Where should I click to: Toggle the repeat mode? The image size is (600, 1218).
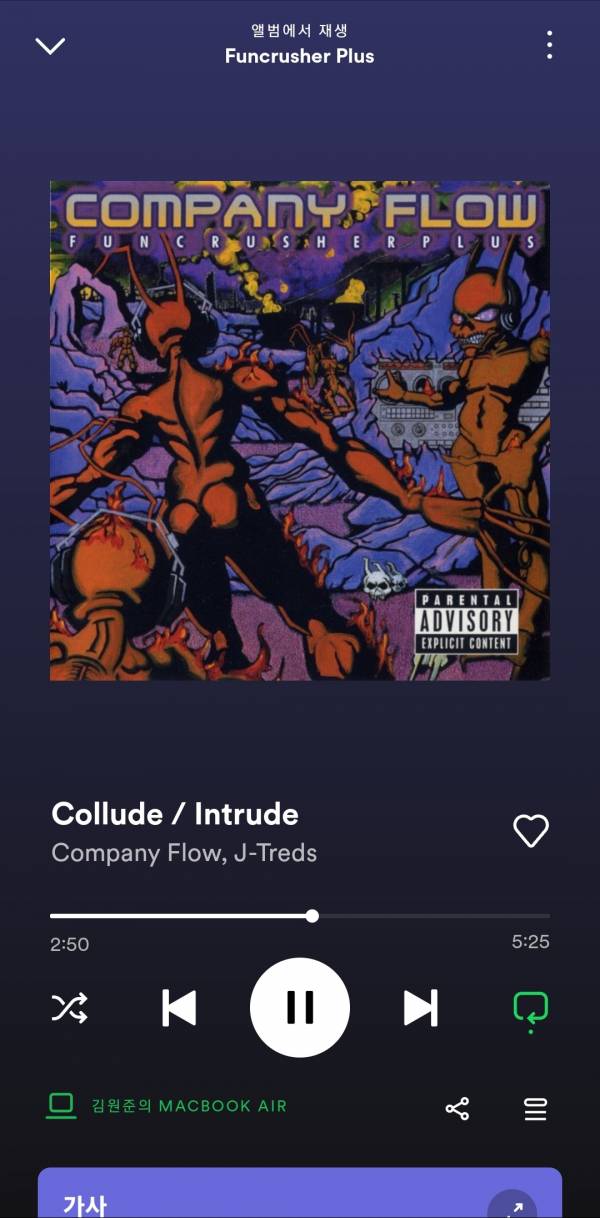pos(530,1007)
